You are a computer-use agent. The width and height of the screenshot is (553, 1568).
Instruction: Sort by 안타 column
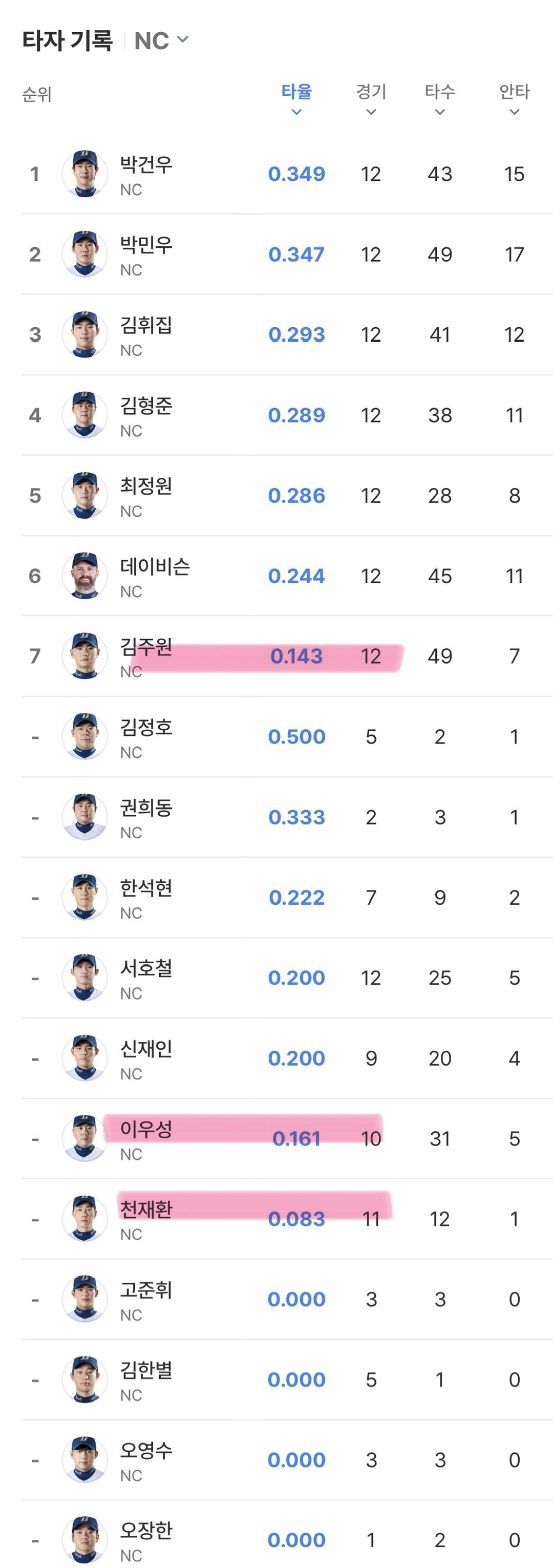click(515, 99)
